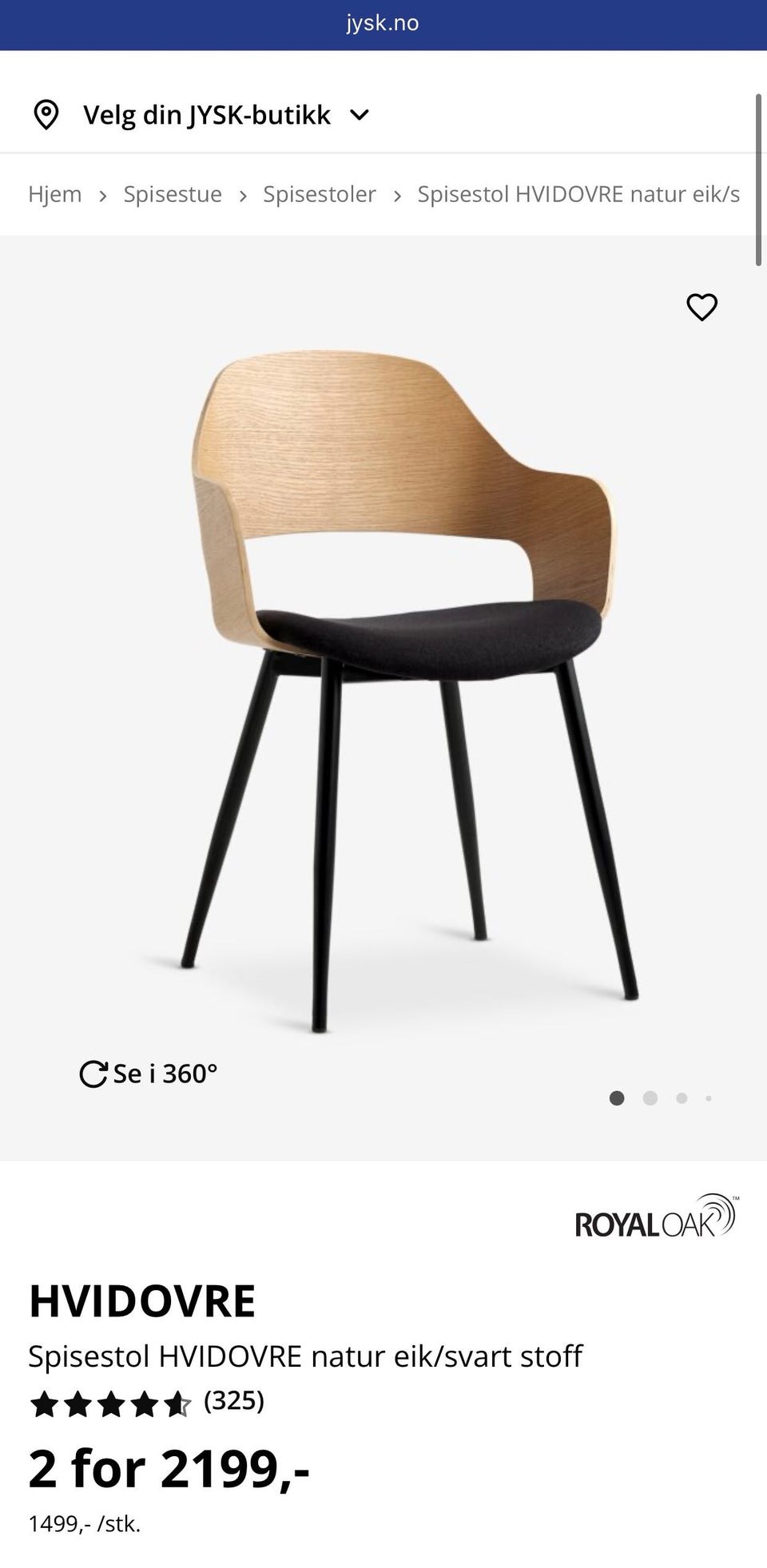Open the Spisestoler breadcrumb category

pyautogui.click(x=320, y=194)
